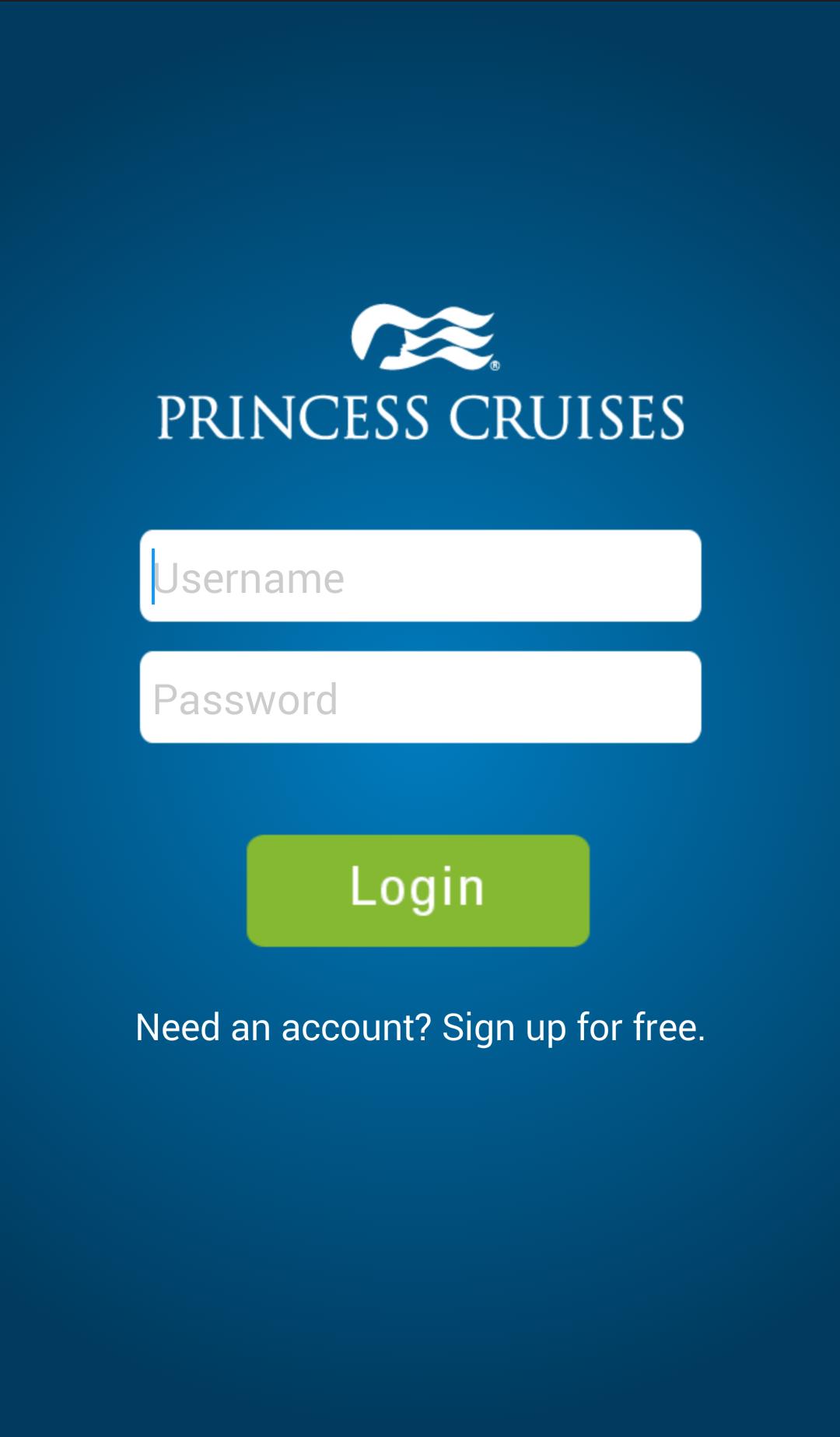Tap the blue text cursor in Username
Viewport: 840px width, 1437px height.
point(153,576)
